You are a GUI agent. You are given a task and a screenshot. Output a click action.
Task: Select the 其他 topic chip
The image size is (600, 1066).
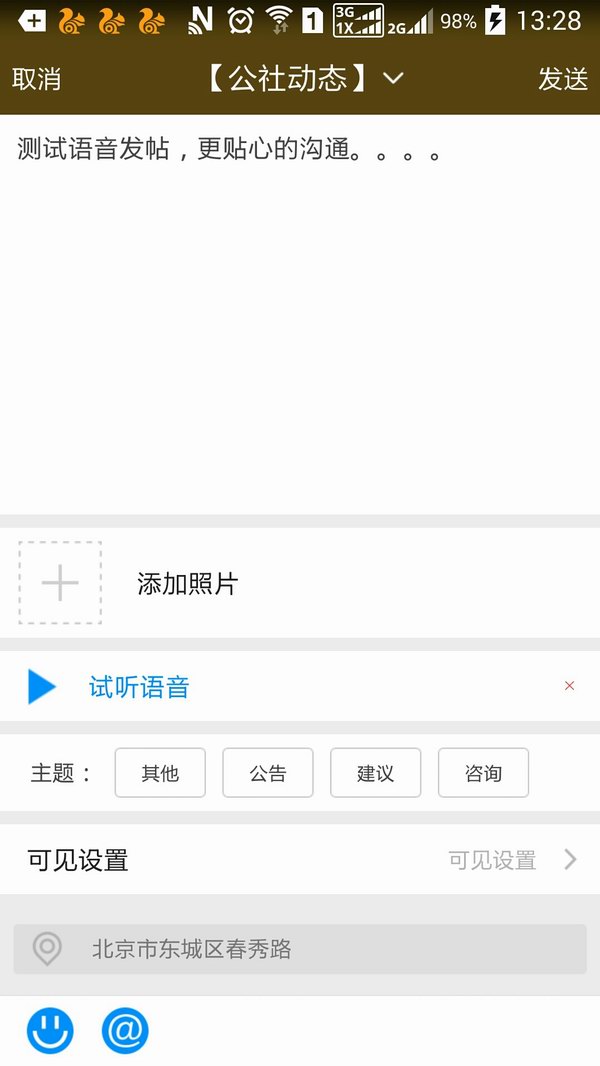point(160,773)
